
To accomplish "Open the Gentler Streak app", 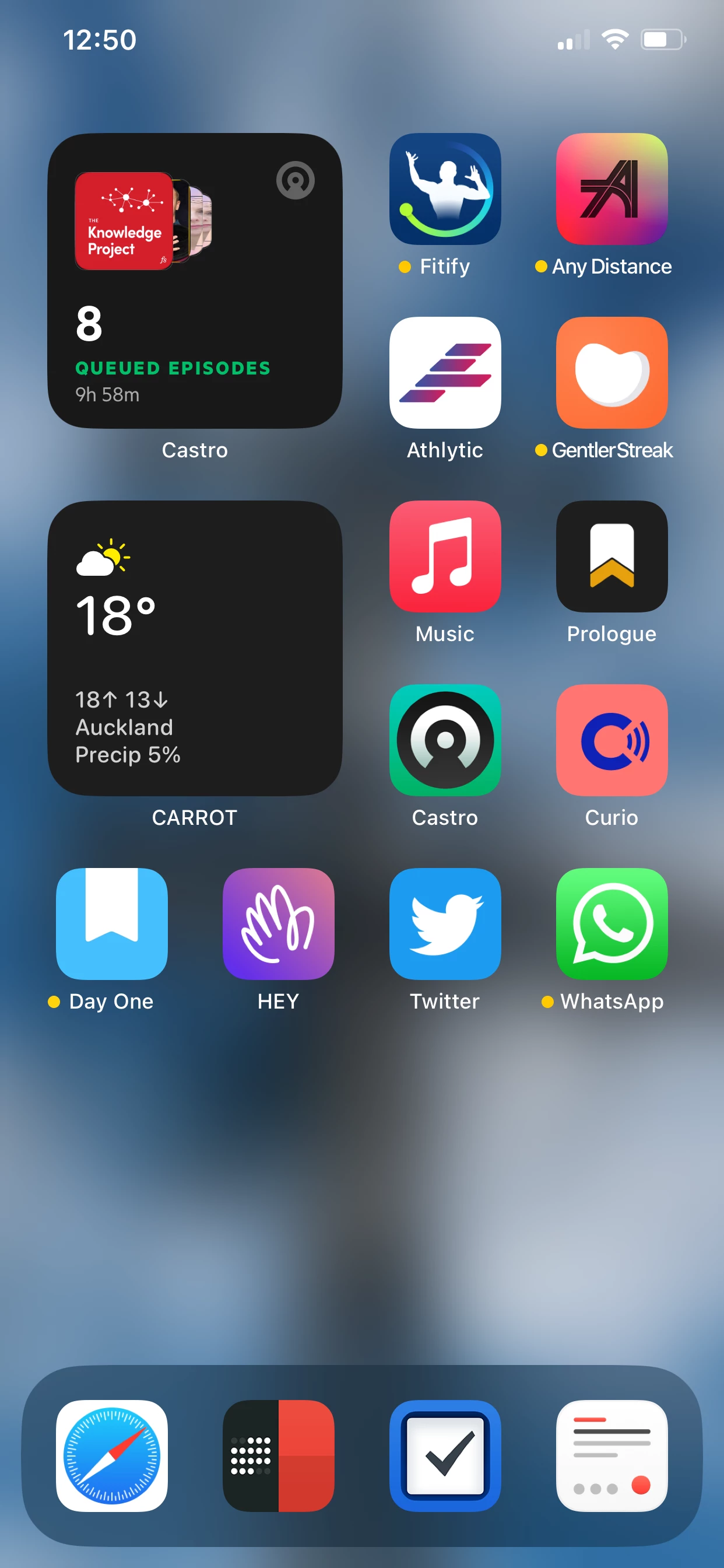I will coord(611,373).
